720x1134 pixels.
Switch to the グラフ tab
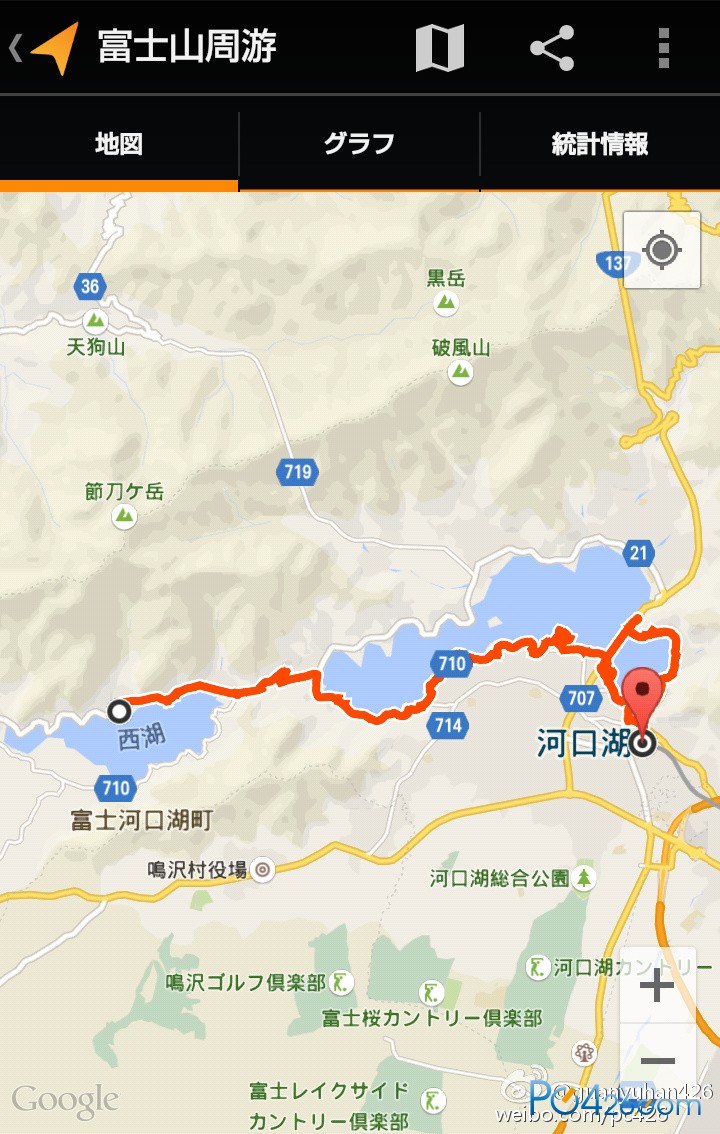(359, 144)
